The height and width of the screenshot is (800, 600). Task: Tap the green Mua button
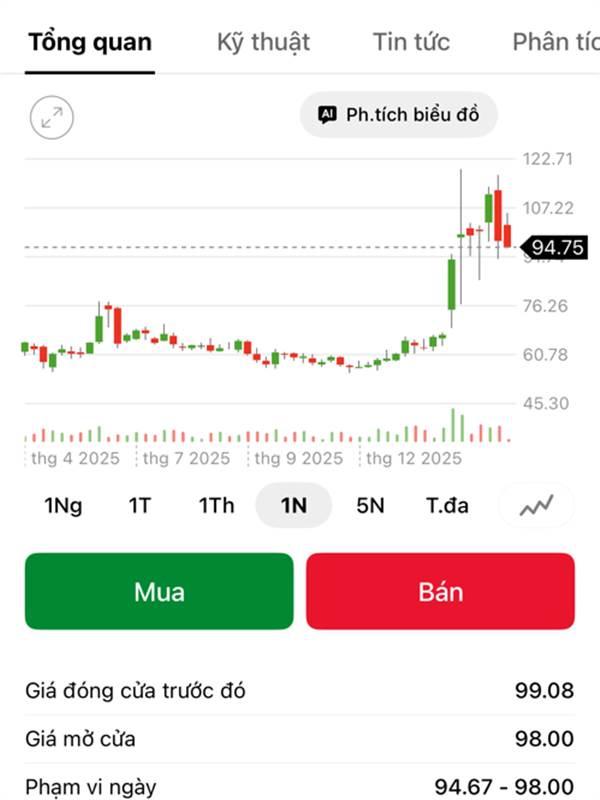[159, 591]
